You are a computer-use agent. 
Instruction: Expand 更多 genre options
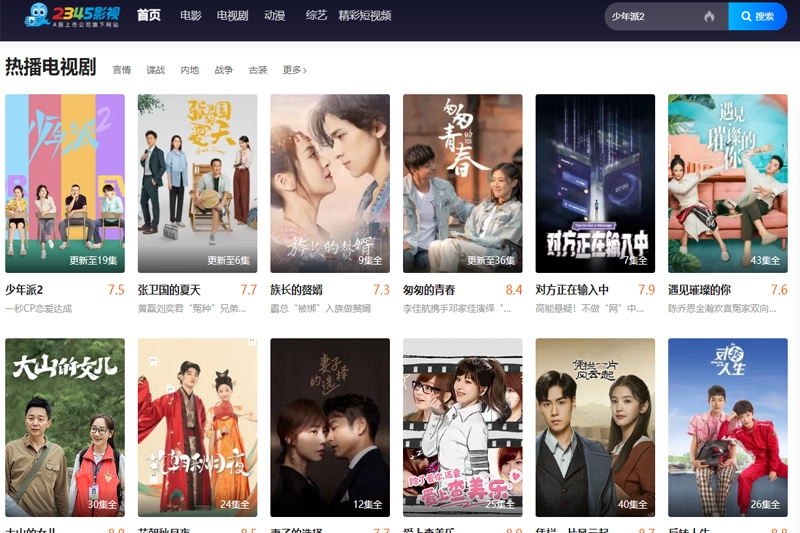[x=294, y=70]
